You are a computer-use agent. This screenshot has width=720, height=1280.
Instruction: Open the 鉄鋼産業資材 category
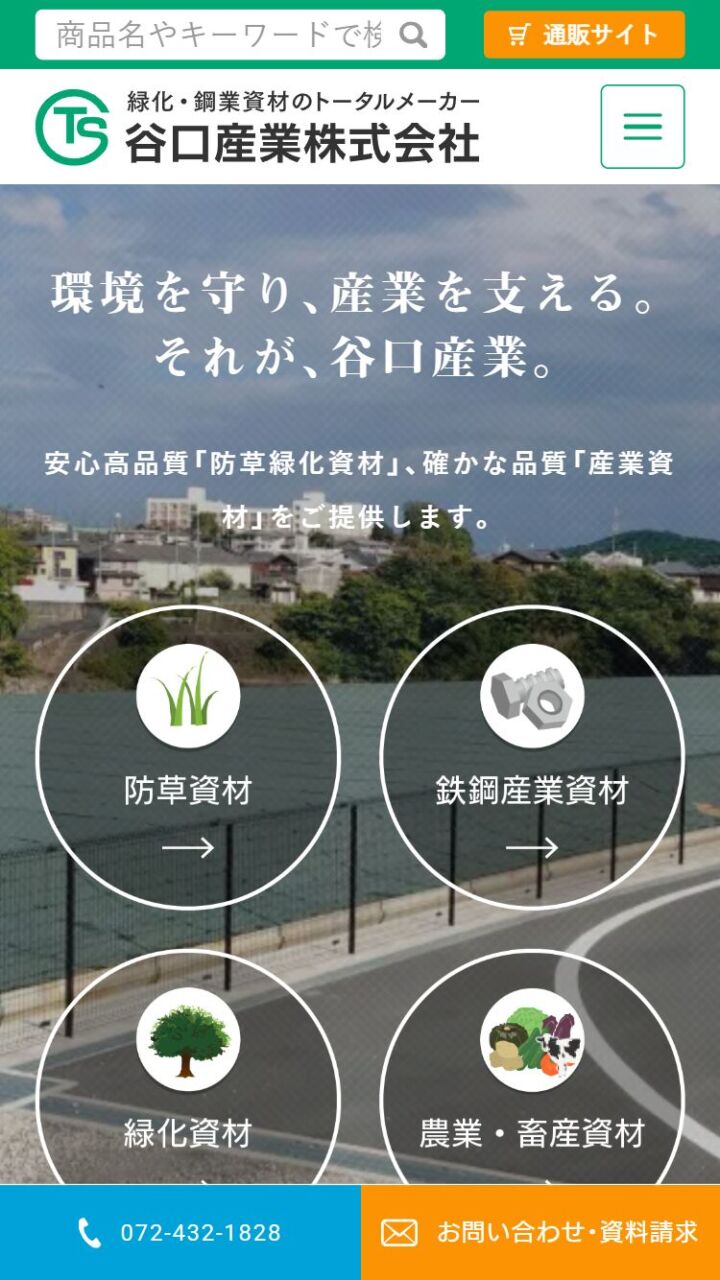click(x=532, y=757)
